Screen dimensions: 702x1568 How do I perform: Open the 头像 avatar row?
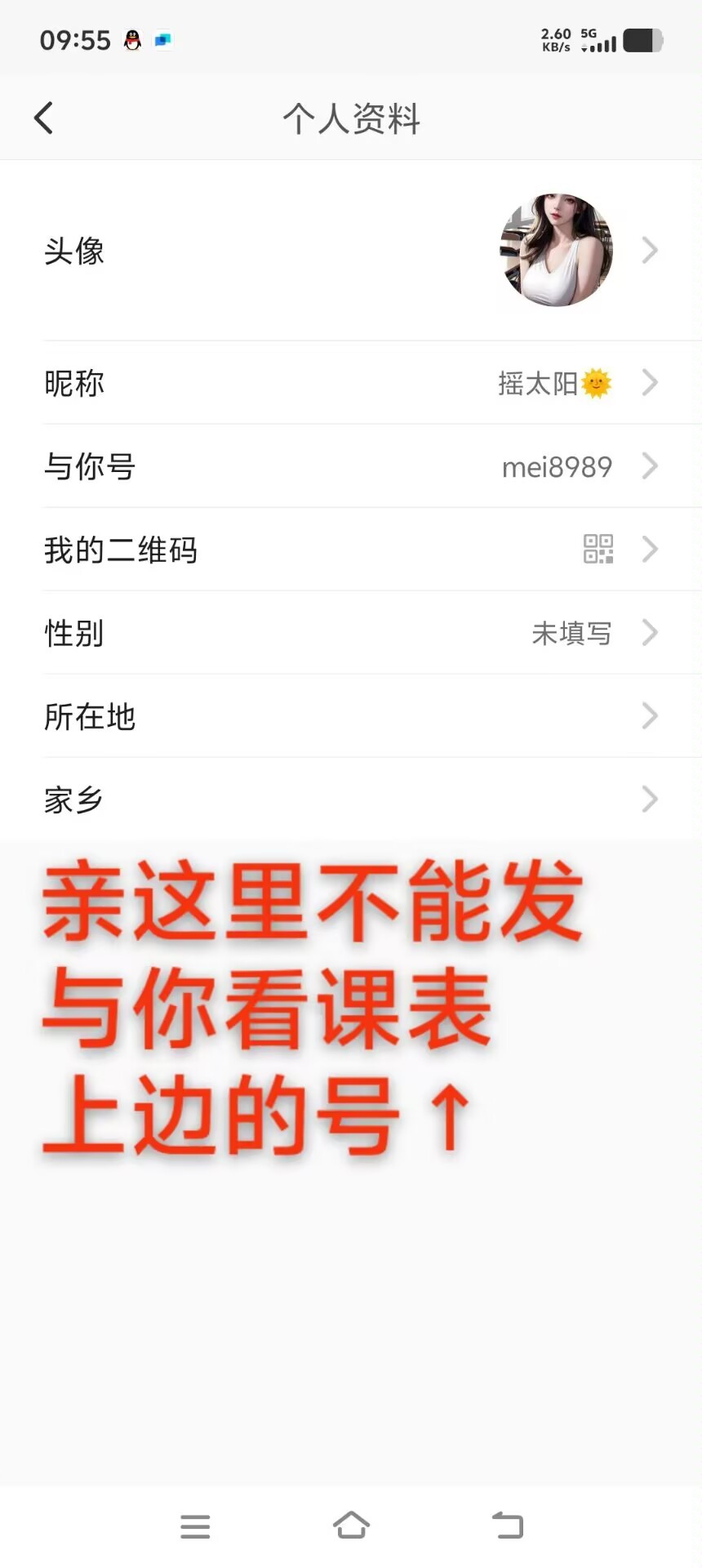pos(351,251)
